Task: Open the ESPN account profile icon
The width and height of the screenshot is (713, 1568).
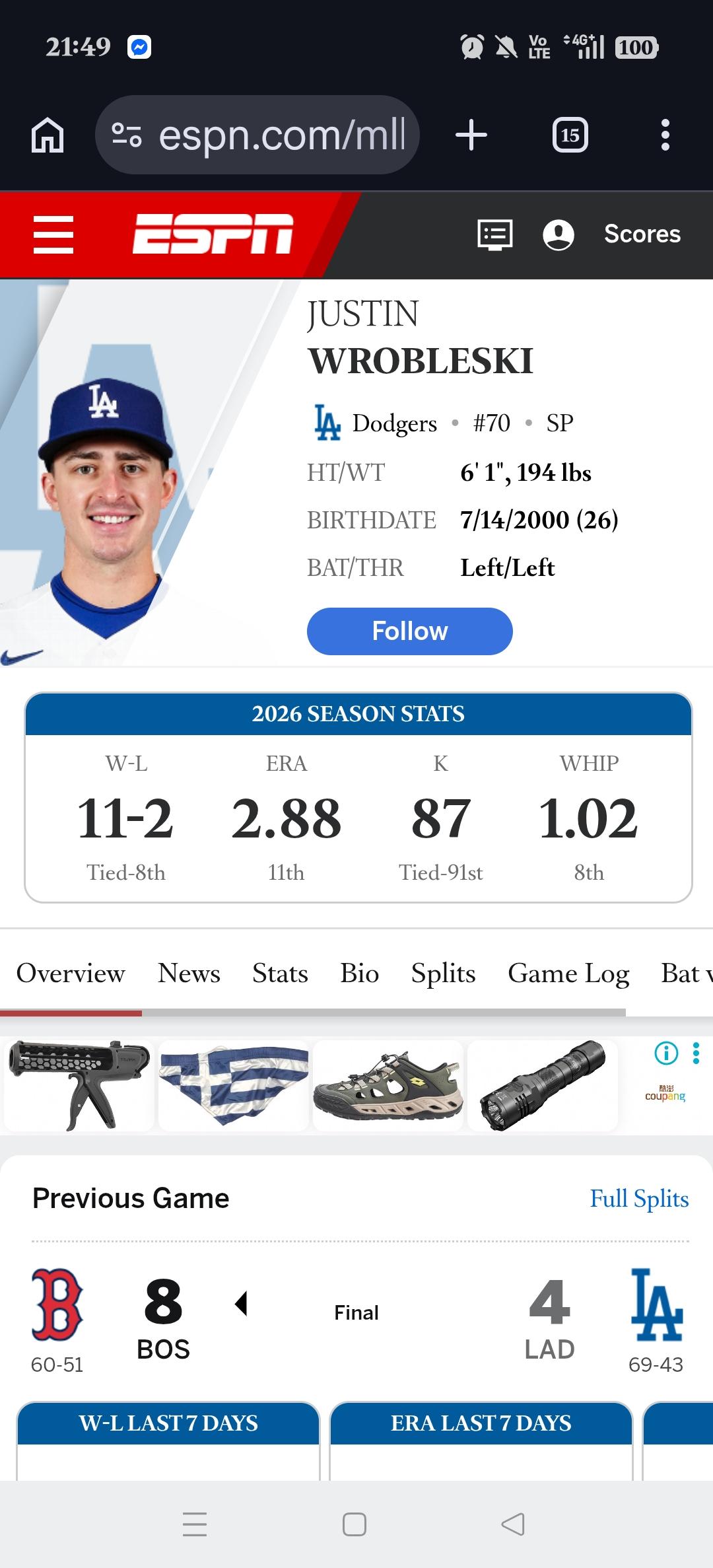Action: tap(559, 235)
